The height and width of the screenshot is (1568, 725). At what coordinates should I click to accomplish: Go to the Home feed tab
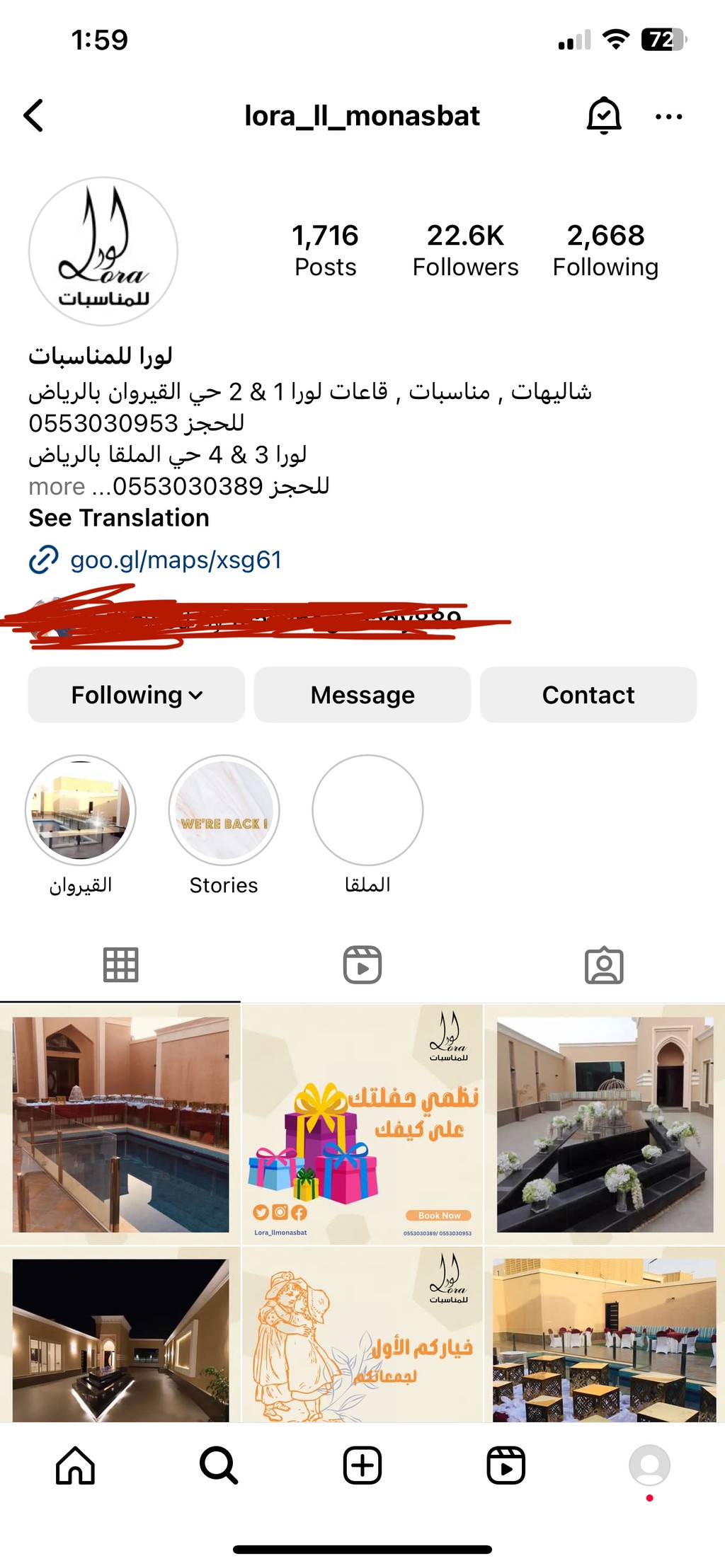coord(75,1465)
